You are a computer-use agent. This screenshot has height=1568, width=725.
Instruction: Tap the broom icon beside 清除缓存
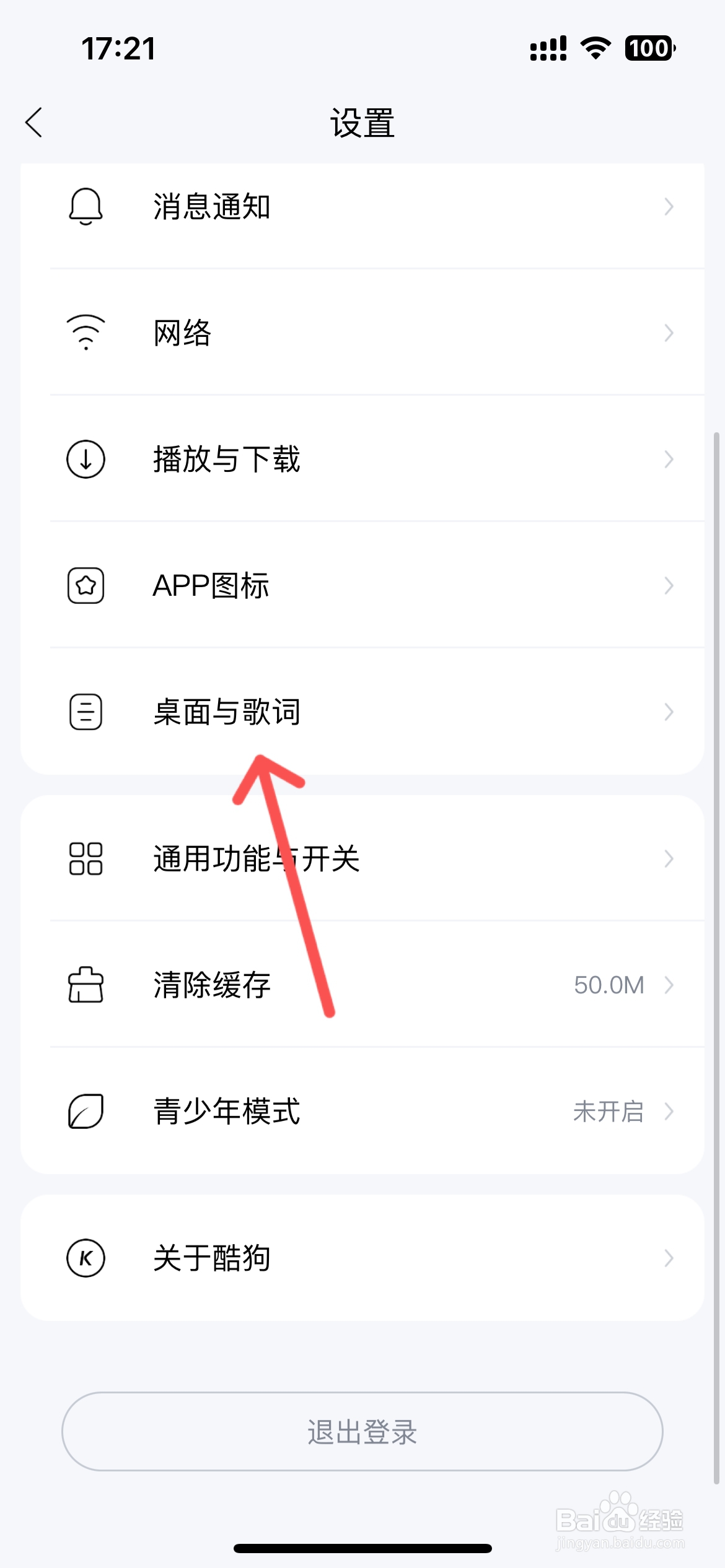pyautogui.click(x=85, y=985)
